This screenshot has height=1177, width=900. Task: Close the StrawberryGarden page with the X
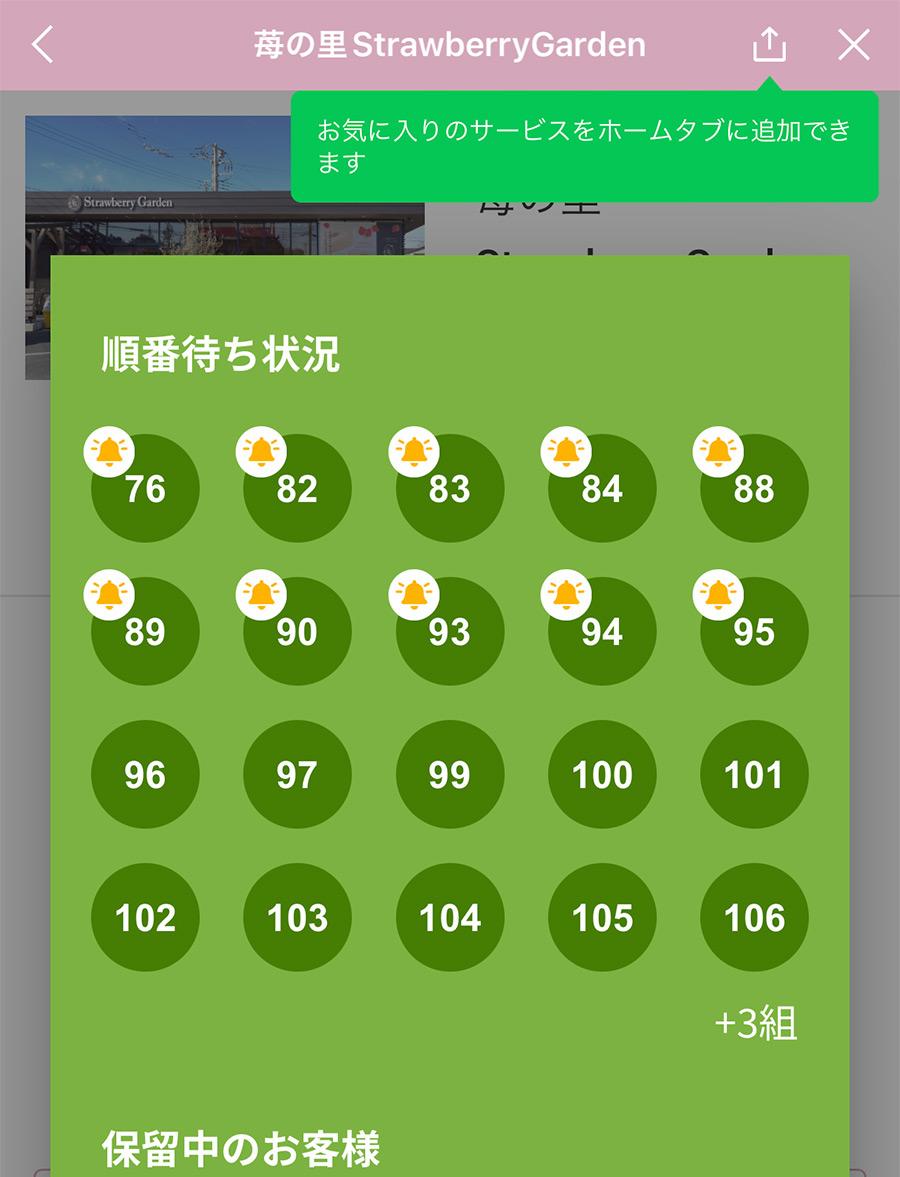pos(854,44)
